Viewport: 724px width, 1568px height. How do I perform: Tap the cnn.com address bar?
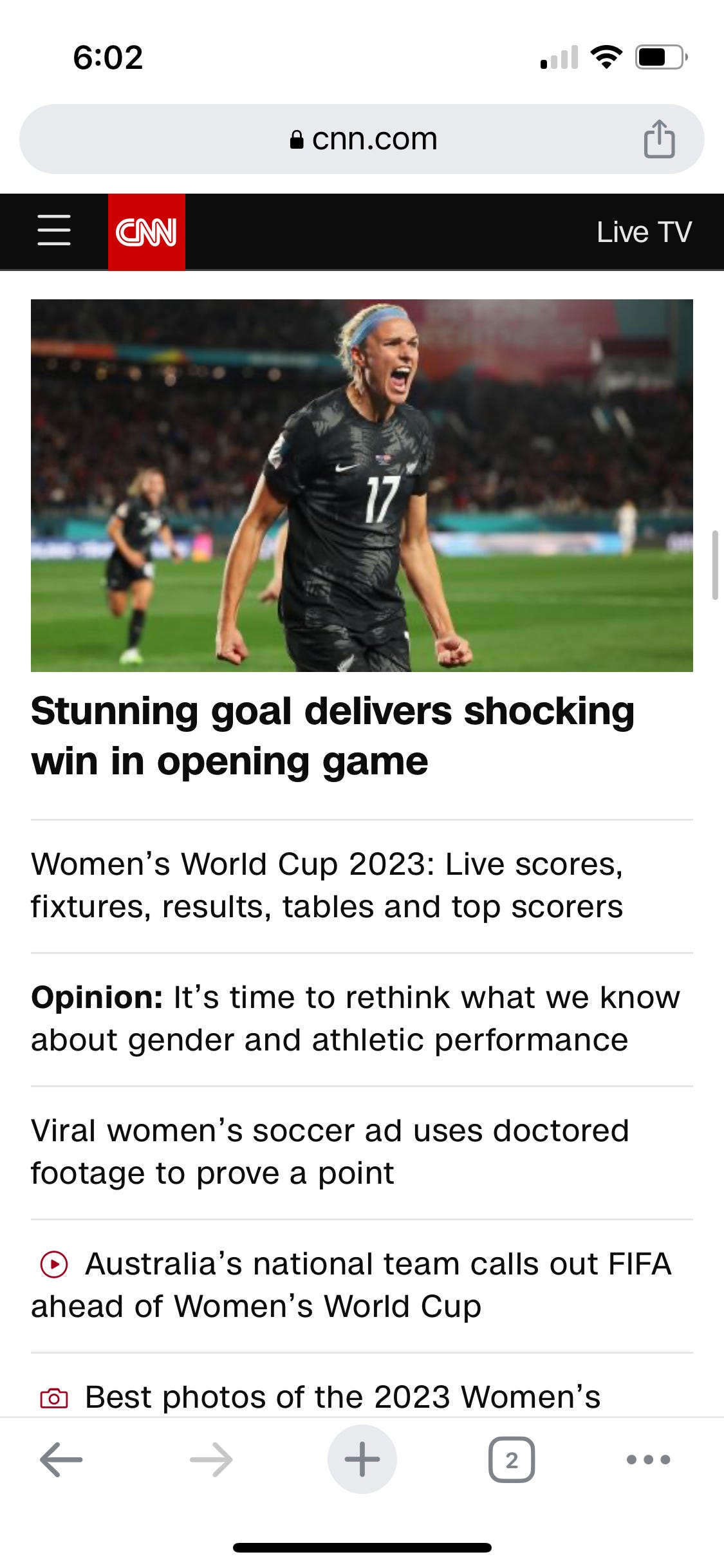pos(363,139)
